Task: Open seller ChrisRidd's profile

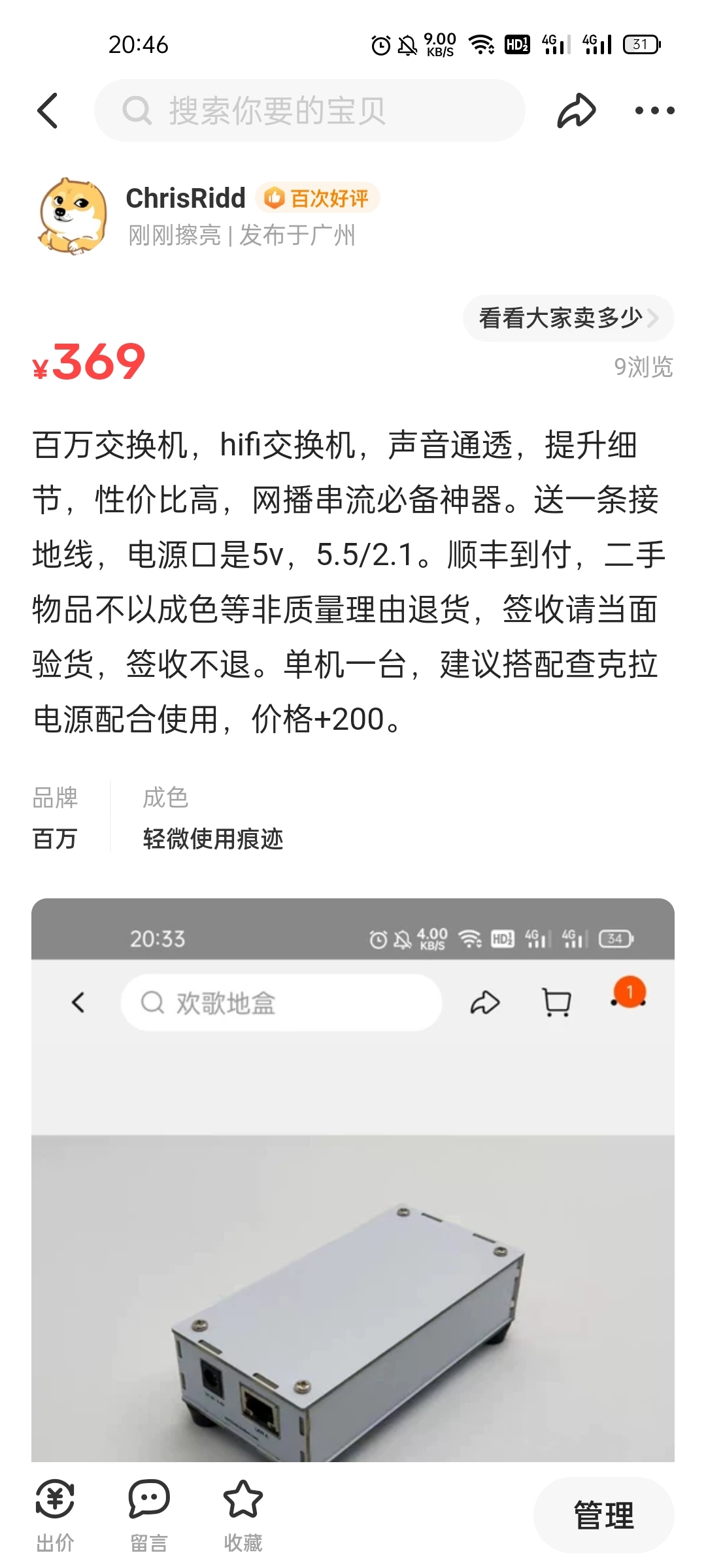Action: coord(186,198)
